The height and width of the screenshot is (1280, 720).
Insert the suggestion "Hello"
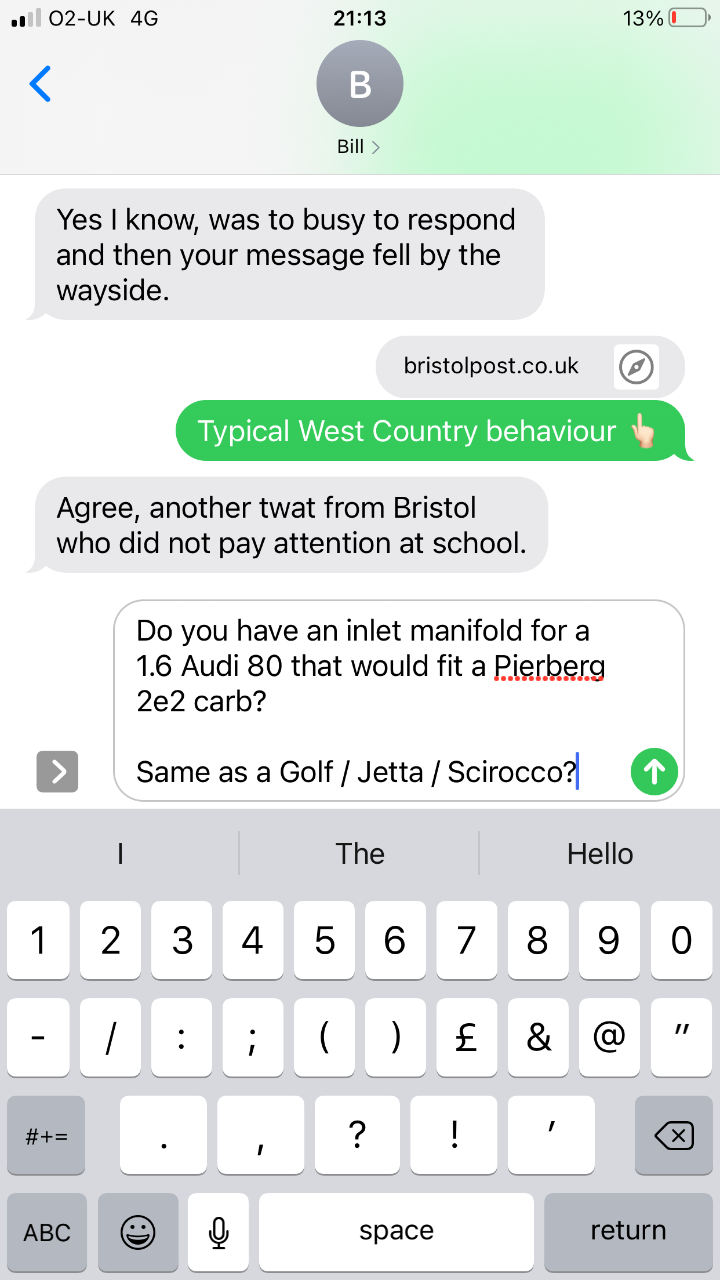pyautogui.click(x=600, y=854)
